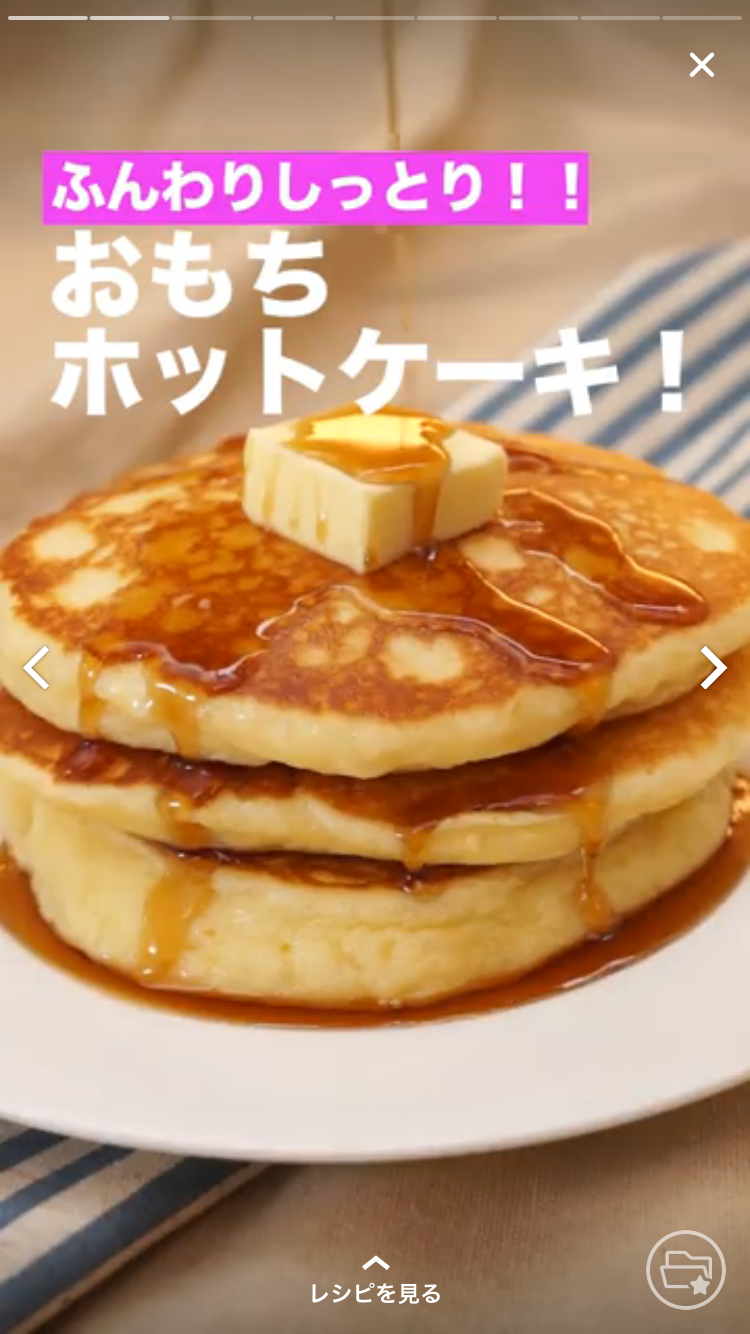750x1334 pixels.
Task: Open レシピを見る to view the recipe
Action: (x=375, y=1282)
